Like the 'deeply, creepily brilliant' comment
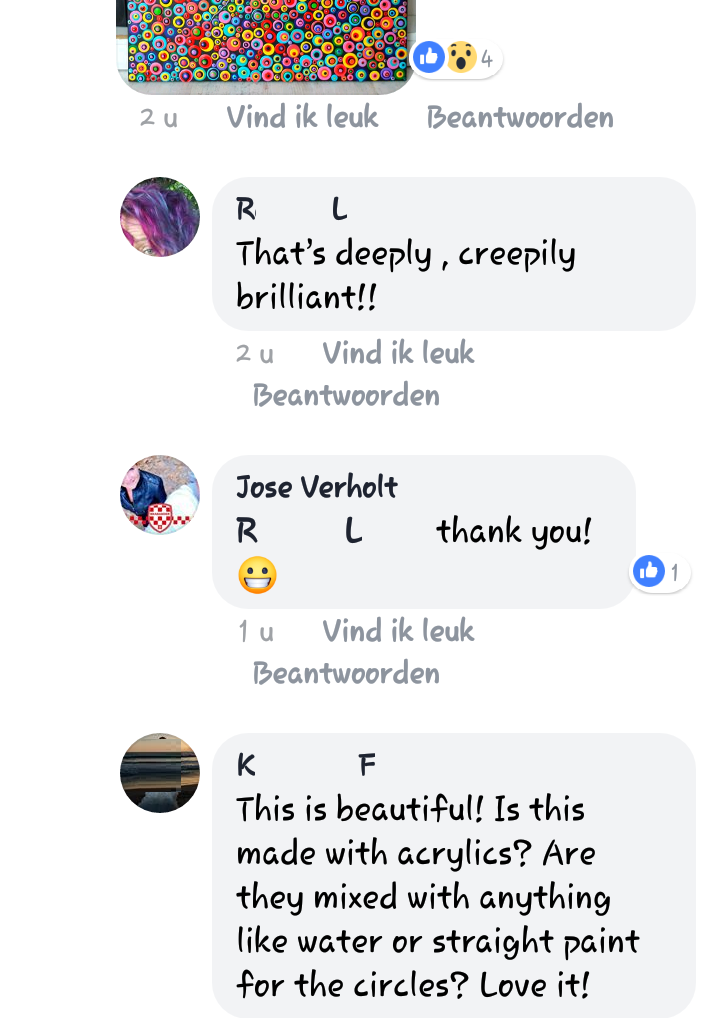Image resolution: width=720 pixels, height=1018 pixels. (397, 353)
